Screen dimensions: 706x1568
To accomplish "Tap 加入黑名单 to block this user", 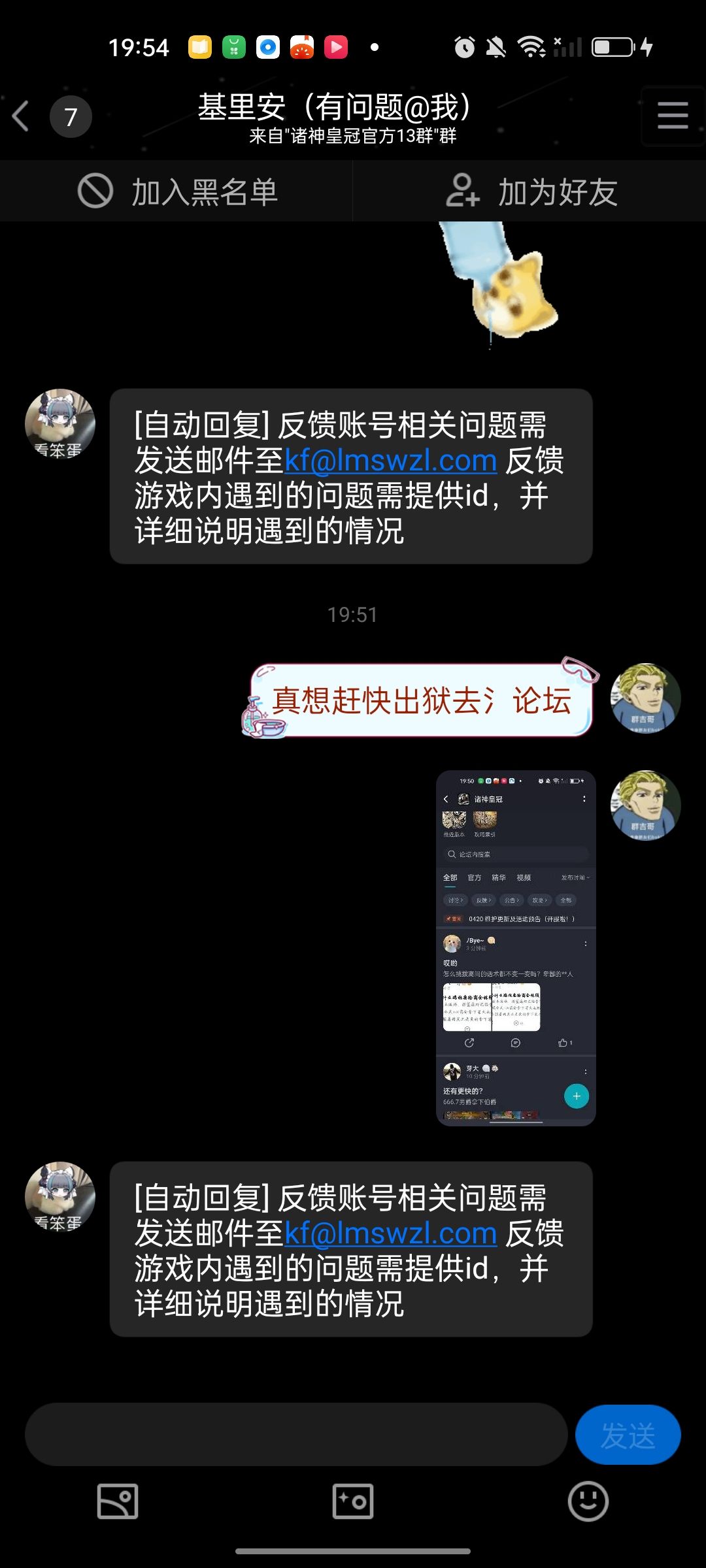I will (x=177, y=191).
